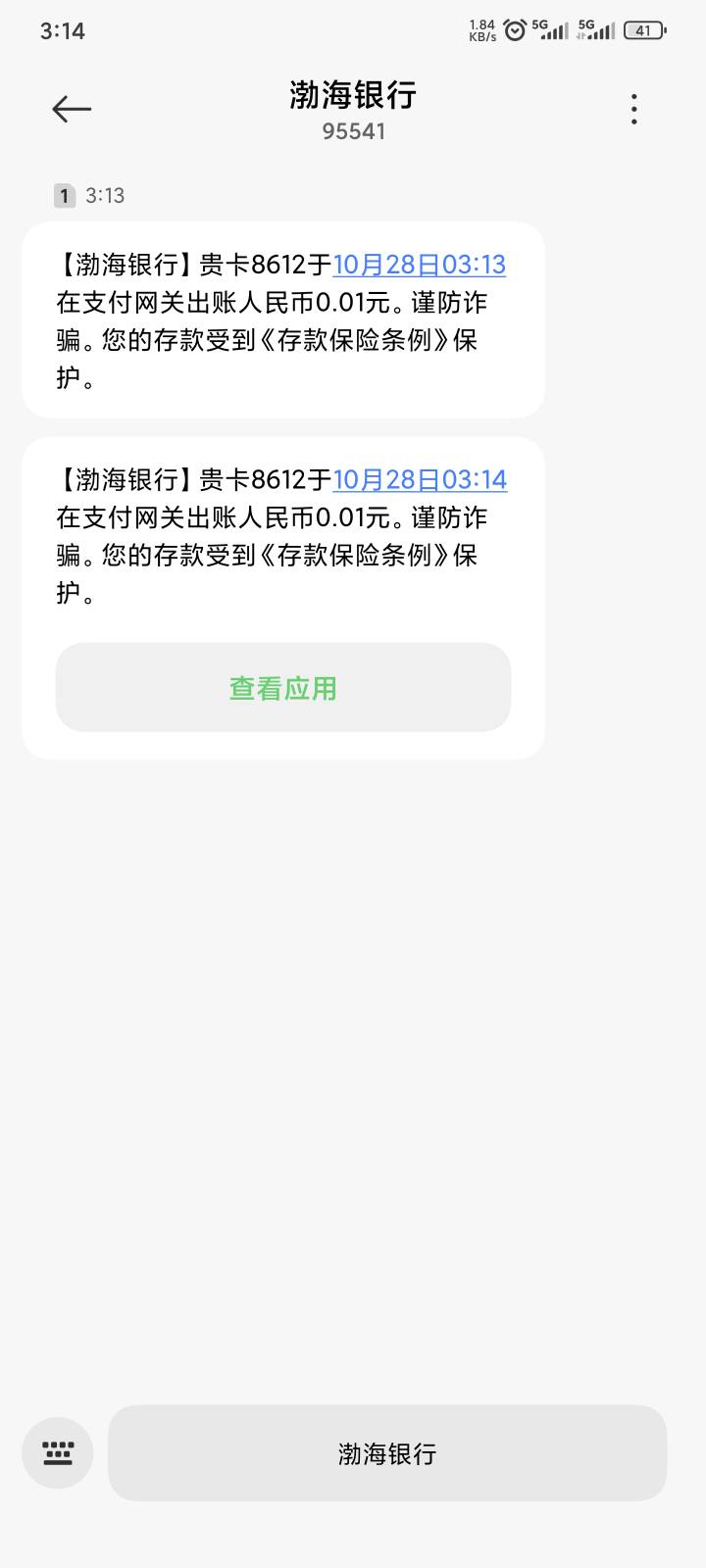
Task: Tap the 10月28日03:13 date link
Action: (419, 265)
